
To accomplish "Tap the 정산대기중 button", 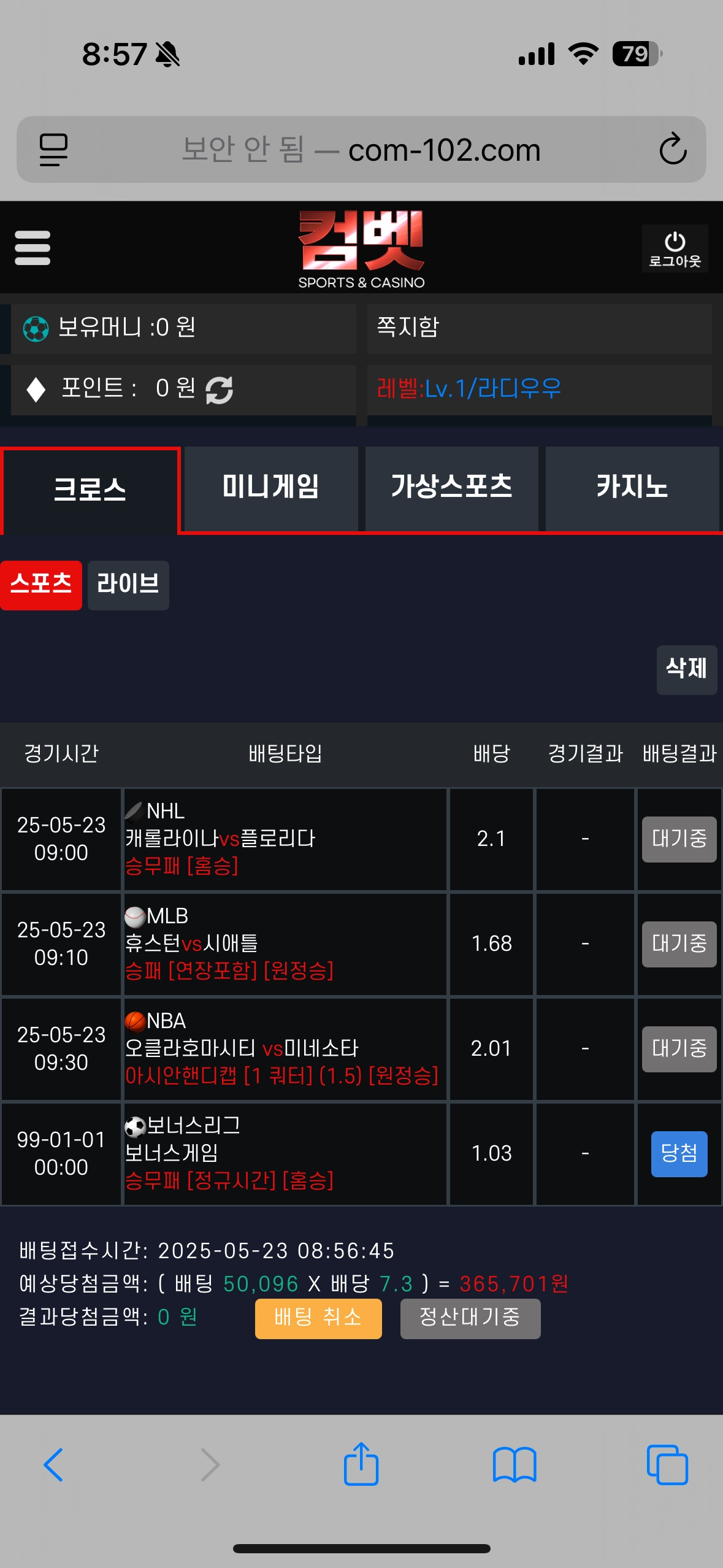I will [470, 1318].
